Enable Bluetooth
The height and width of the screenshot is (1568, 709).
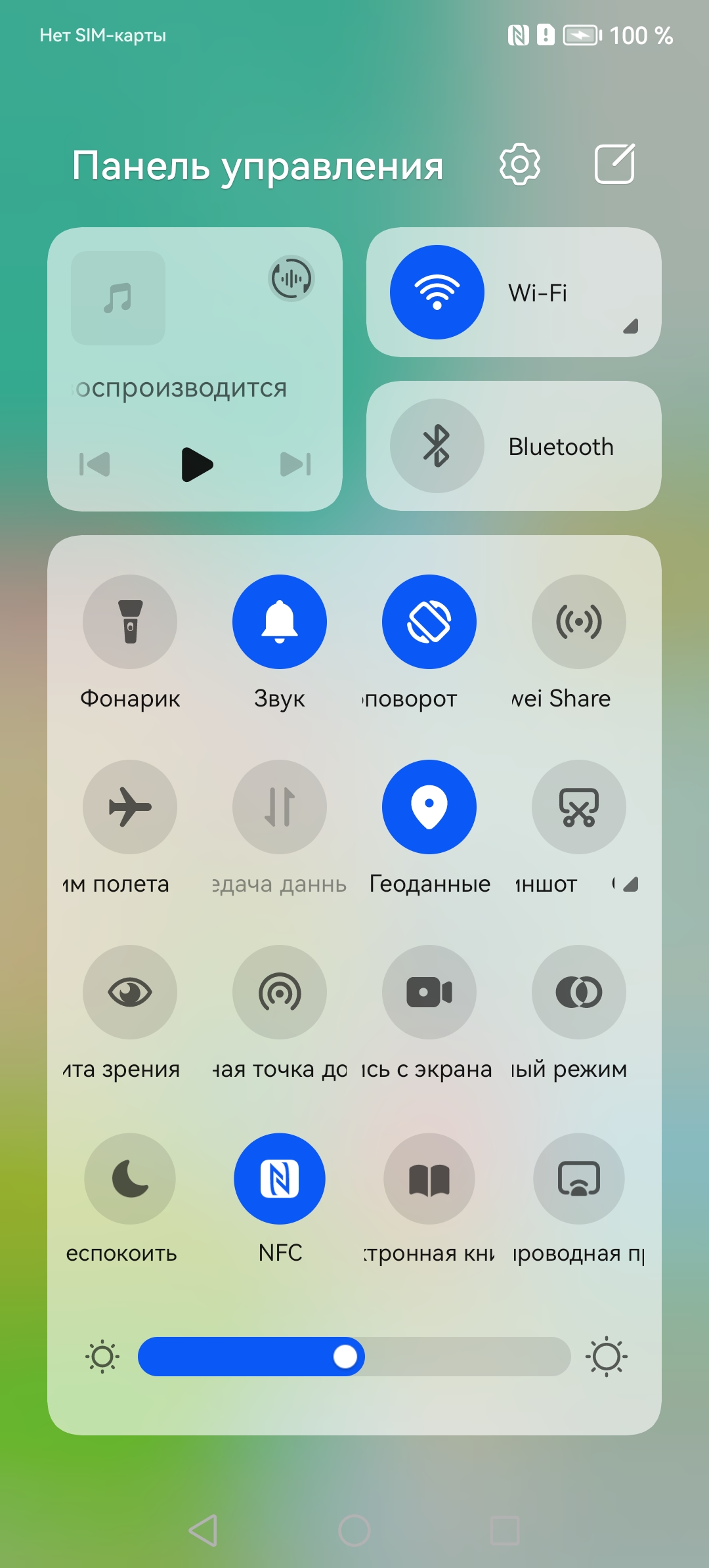pos(437,446)
